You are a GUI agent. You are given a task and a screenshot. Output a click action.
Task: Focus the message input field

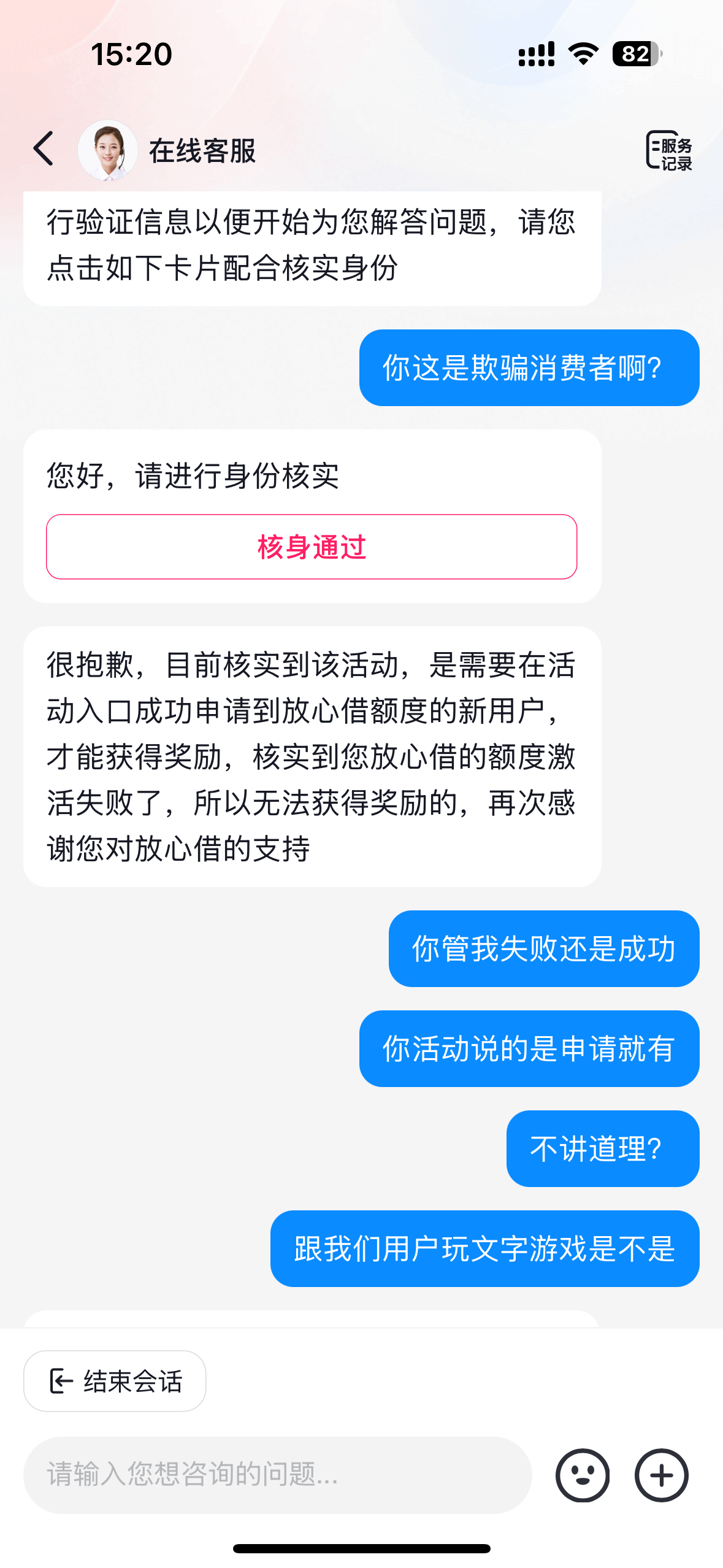click(277, 1475)
